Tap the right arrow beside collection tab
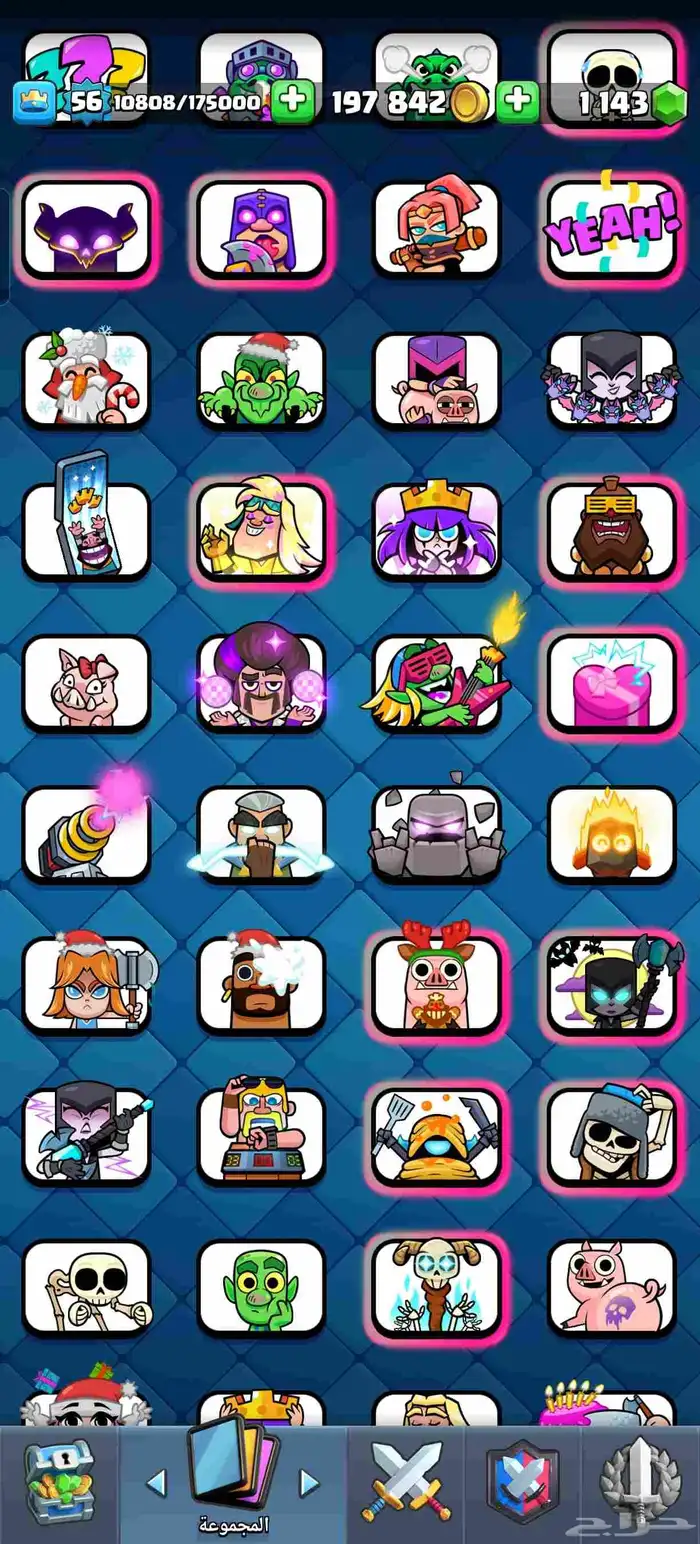The height and width of the screenshot is (1544, 700). (310, 1483)
